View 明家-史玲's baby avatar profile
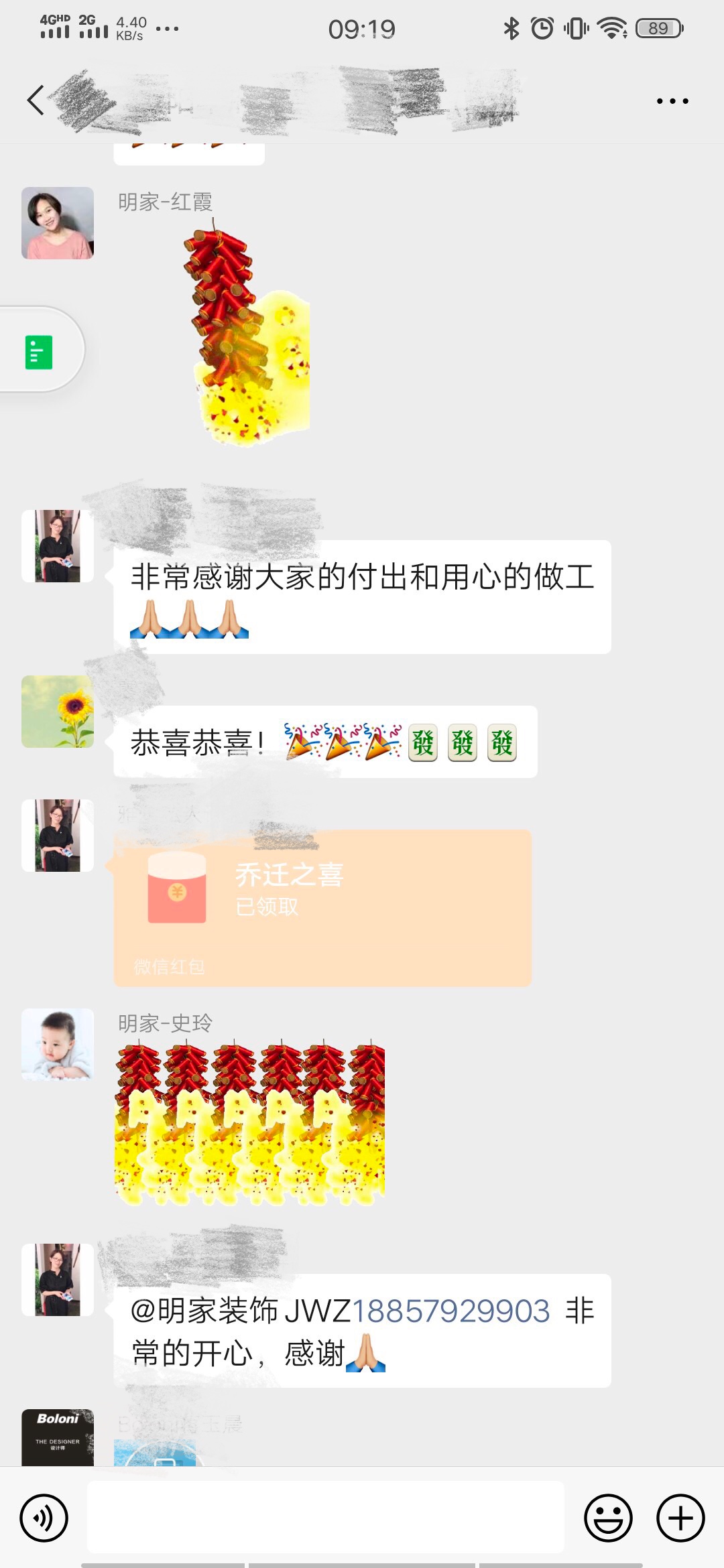 pyautogui.click(x=58, y=1045)
